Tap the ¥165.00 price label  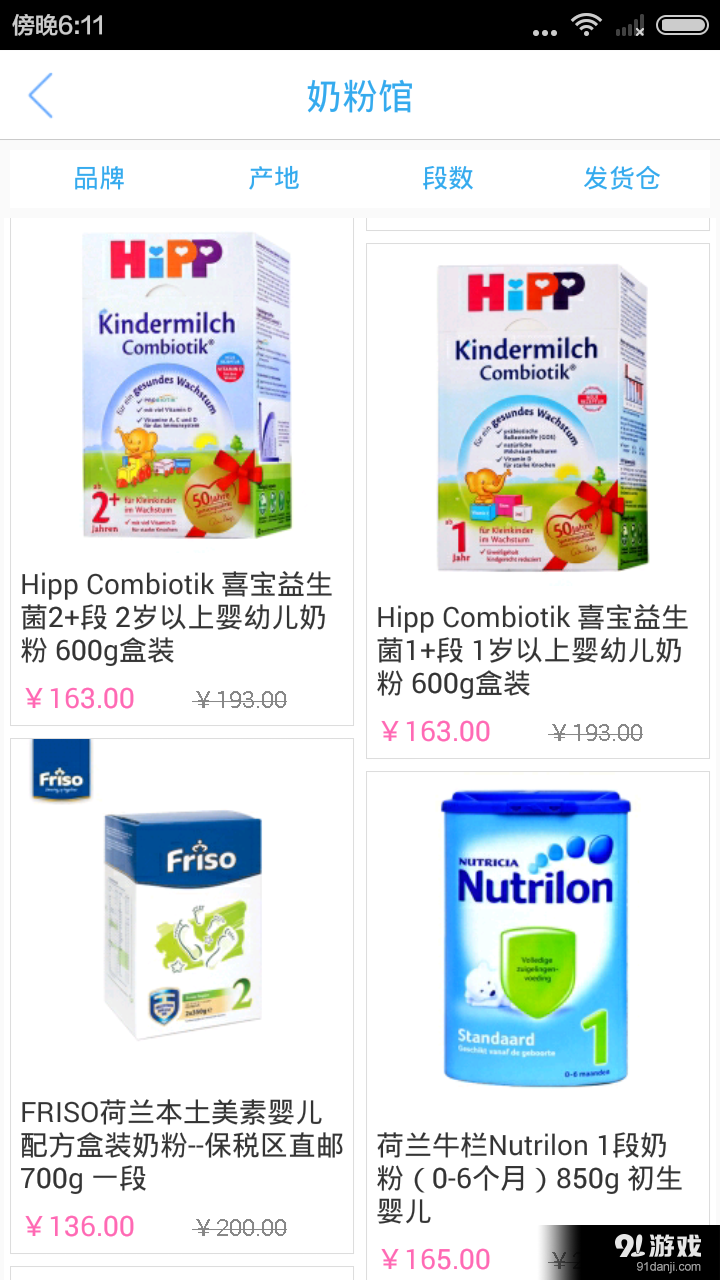[x=436, y=1258]
